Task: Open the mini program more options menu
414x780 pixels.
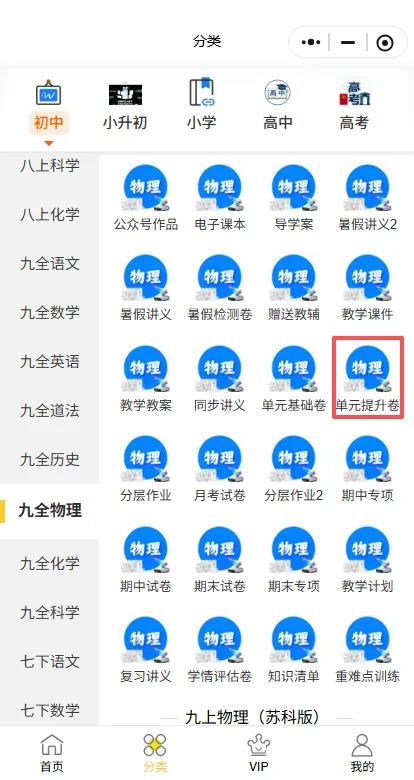Action: [x=311, y=42]
